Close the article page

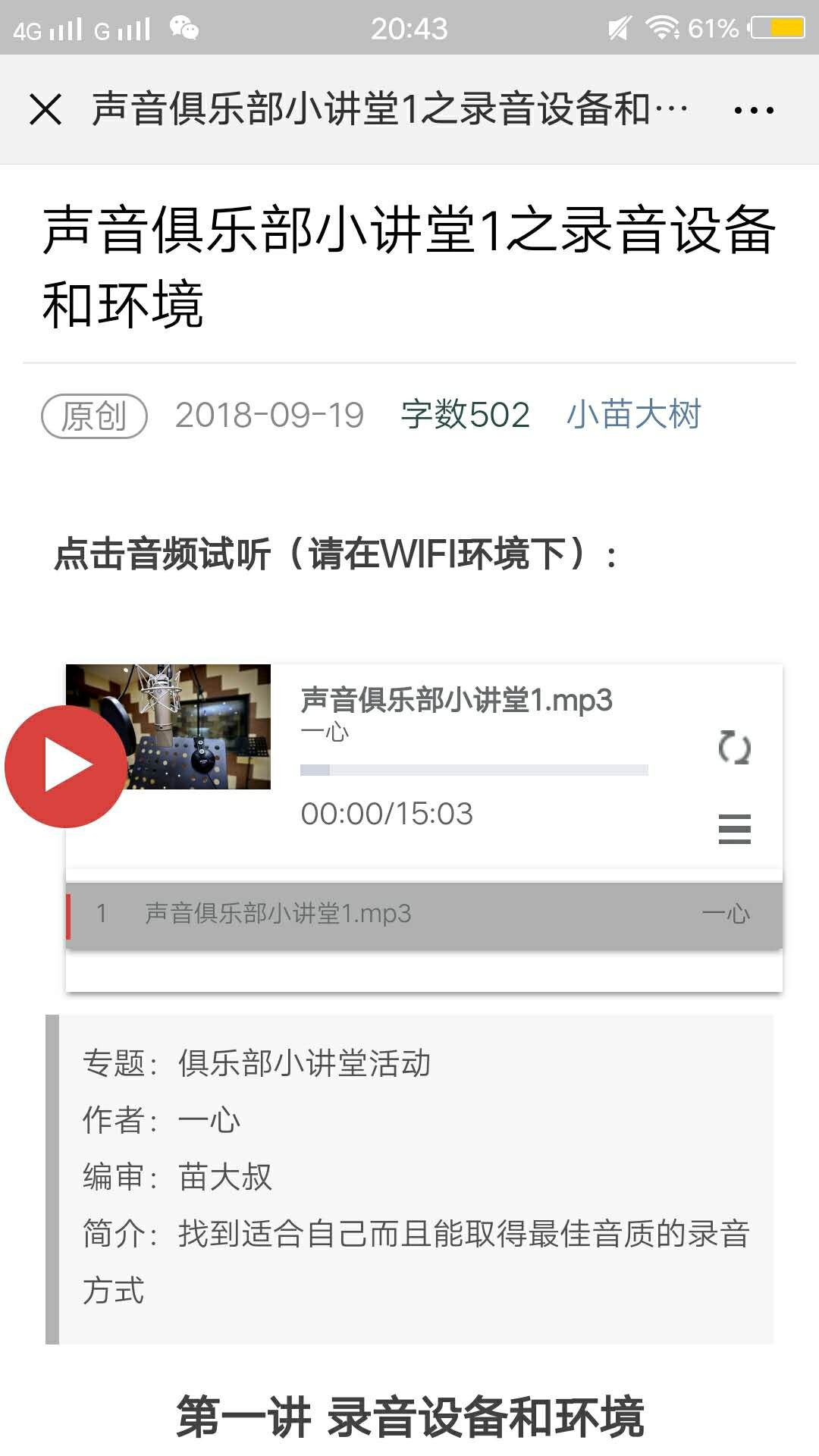tap(45, 109)
